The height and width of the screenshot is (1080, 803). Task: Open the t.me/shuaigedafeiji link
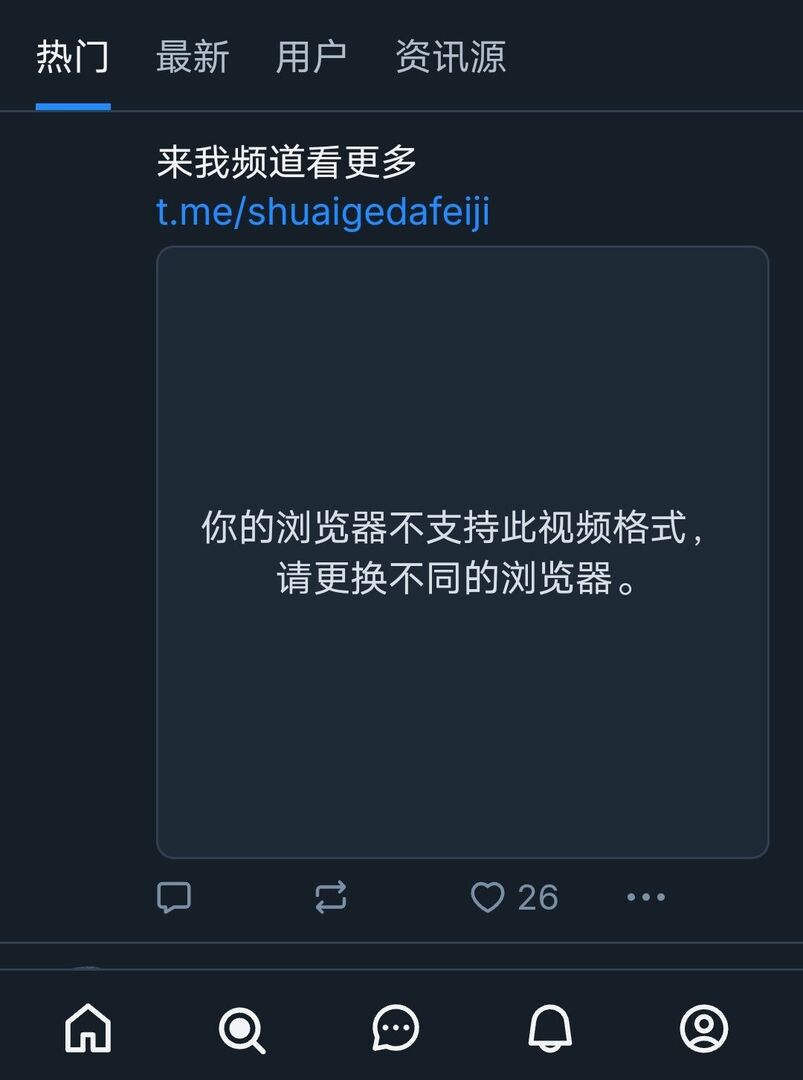[323, 212]
